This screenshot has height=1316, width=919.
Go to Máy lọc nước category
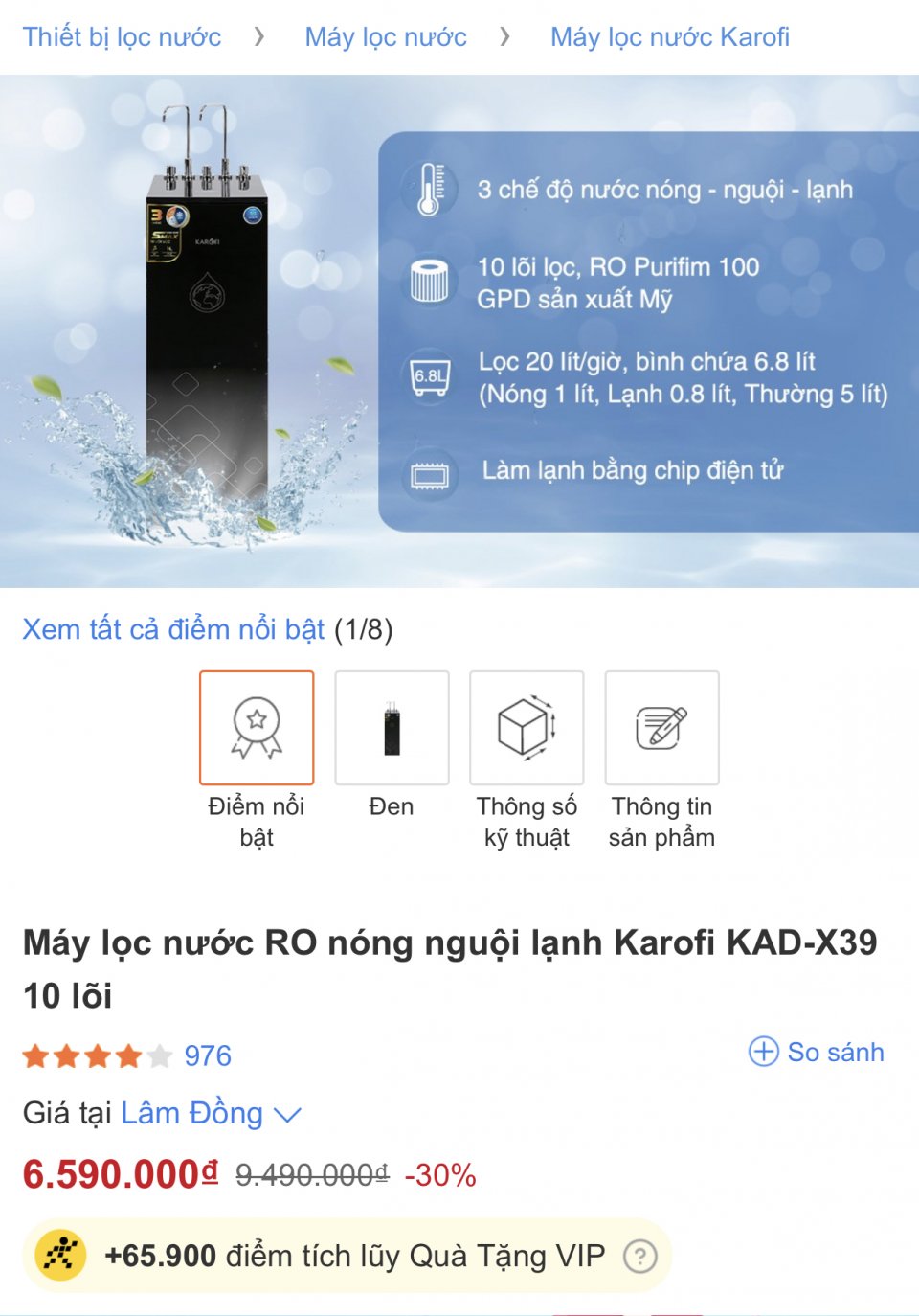click(x=386, y=37)
